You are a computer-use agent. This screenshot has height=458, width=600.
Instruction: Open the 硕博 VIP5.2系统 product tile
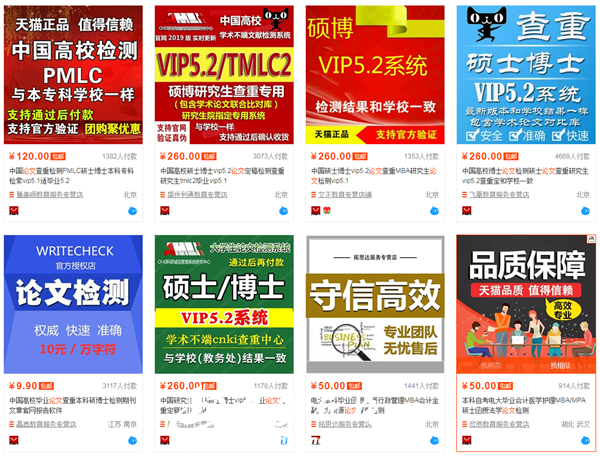[370, 75]
